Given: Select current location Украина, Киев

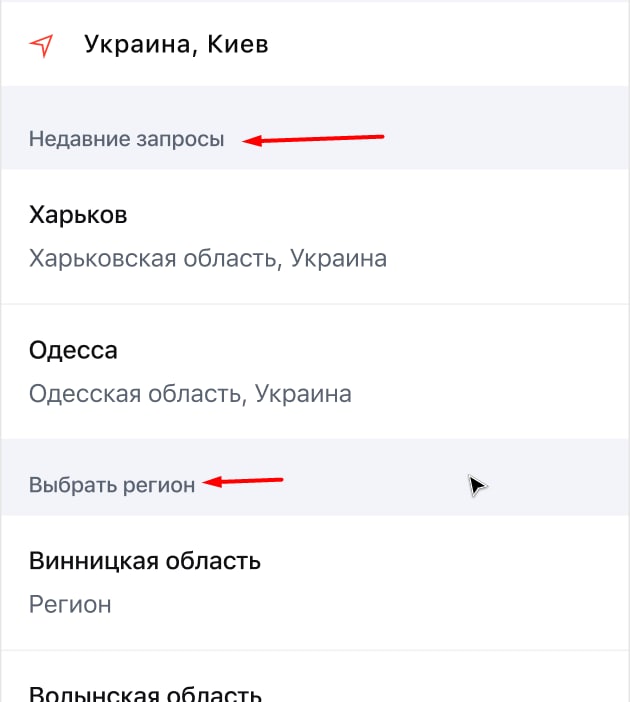Looking at the screenshot, I should point(176,45).
